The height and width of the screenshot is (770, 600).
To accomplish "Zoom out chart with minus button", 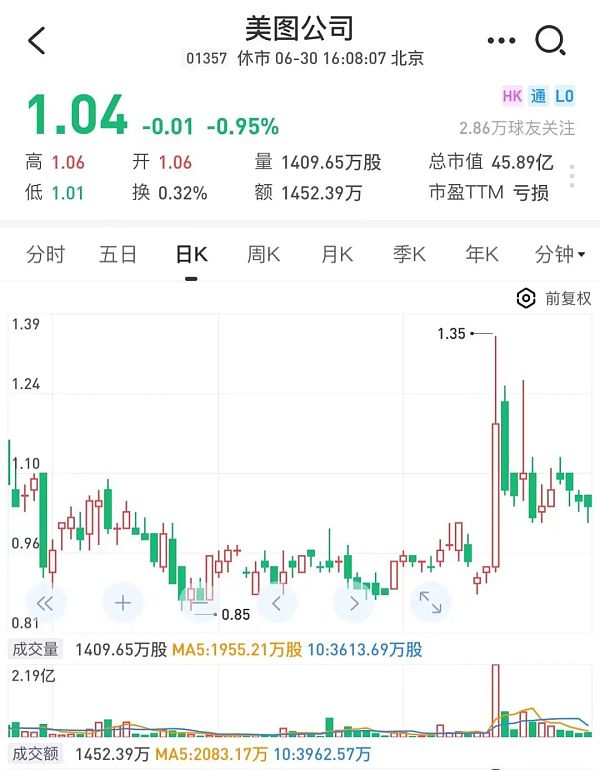I will [x=200, y=603].
